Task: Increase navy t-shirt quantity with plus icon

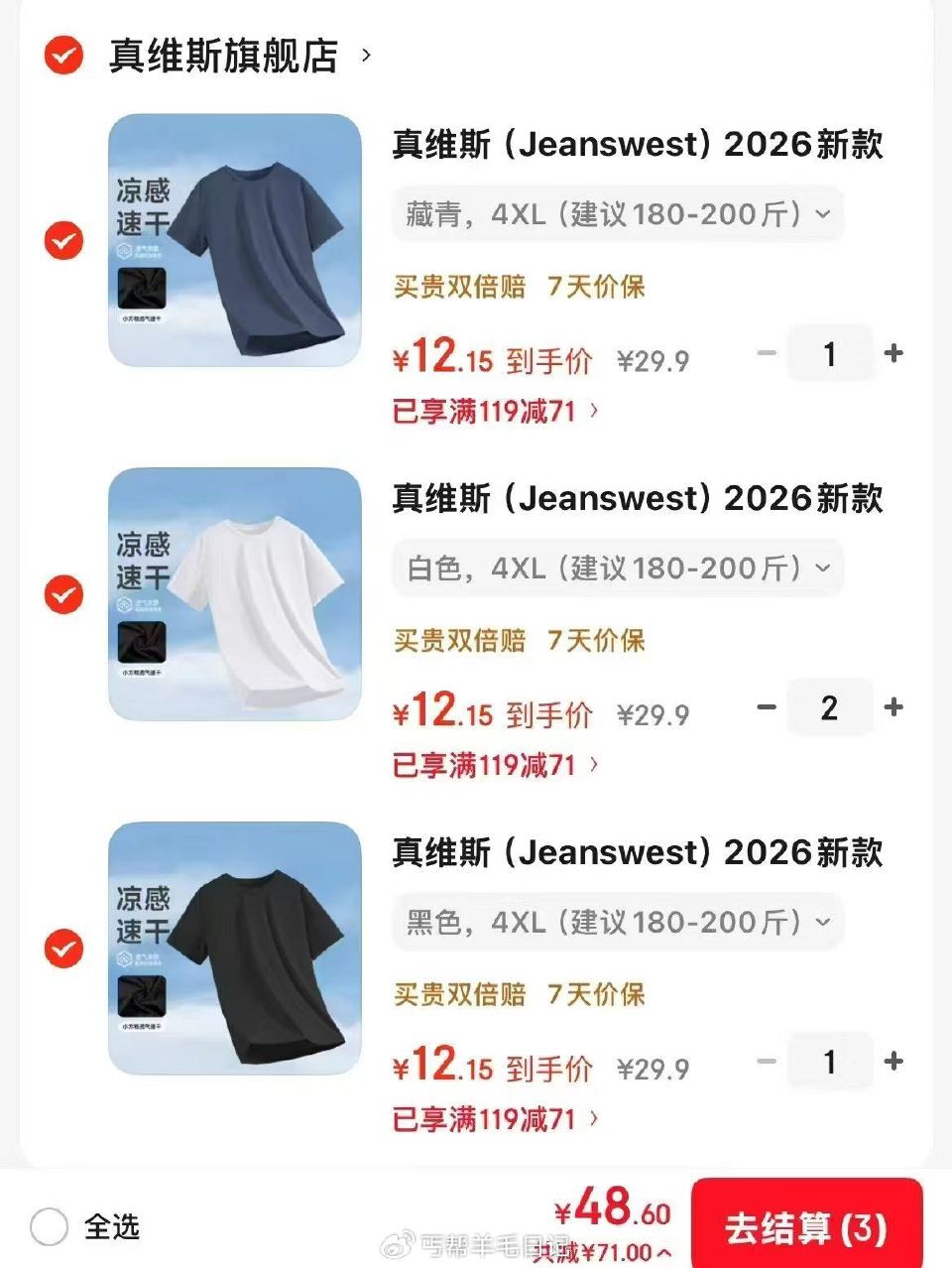Action: 893,353
